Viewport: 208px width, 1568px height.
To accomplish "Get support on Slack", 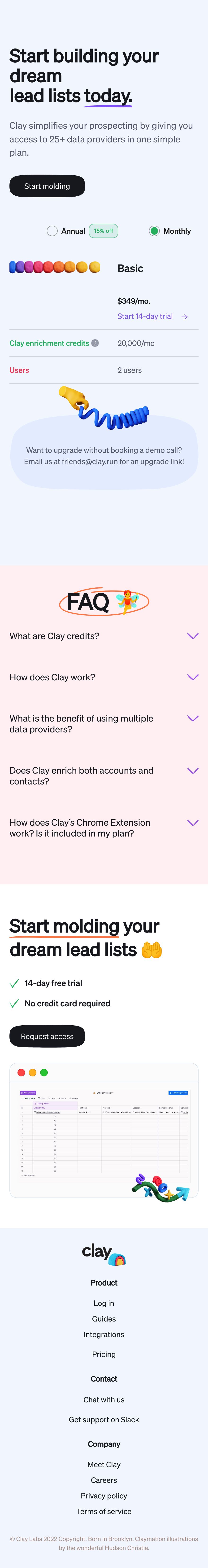I will point(104,1419).
